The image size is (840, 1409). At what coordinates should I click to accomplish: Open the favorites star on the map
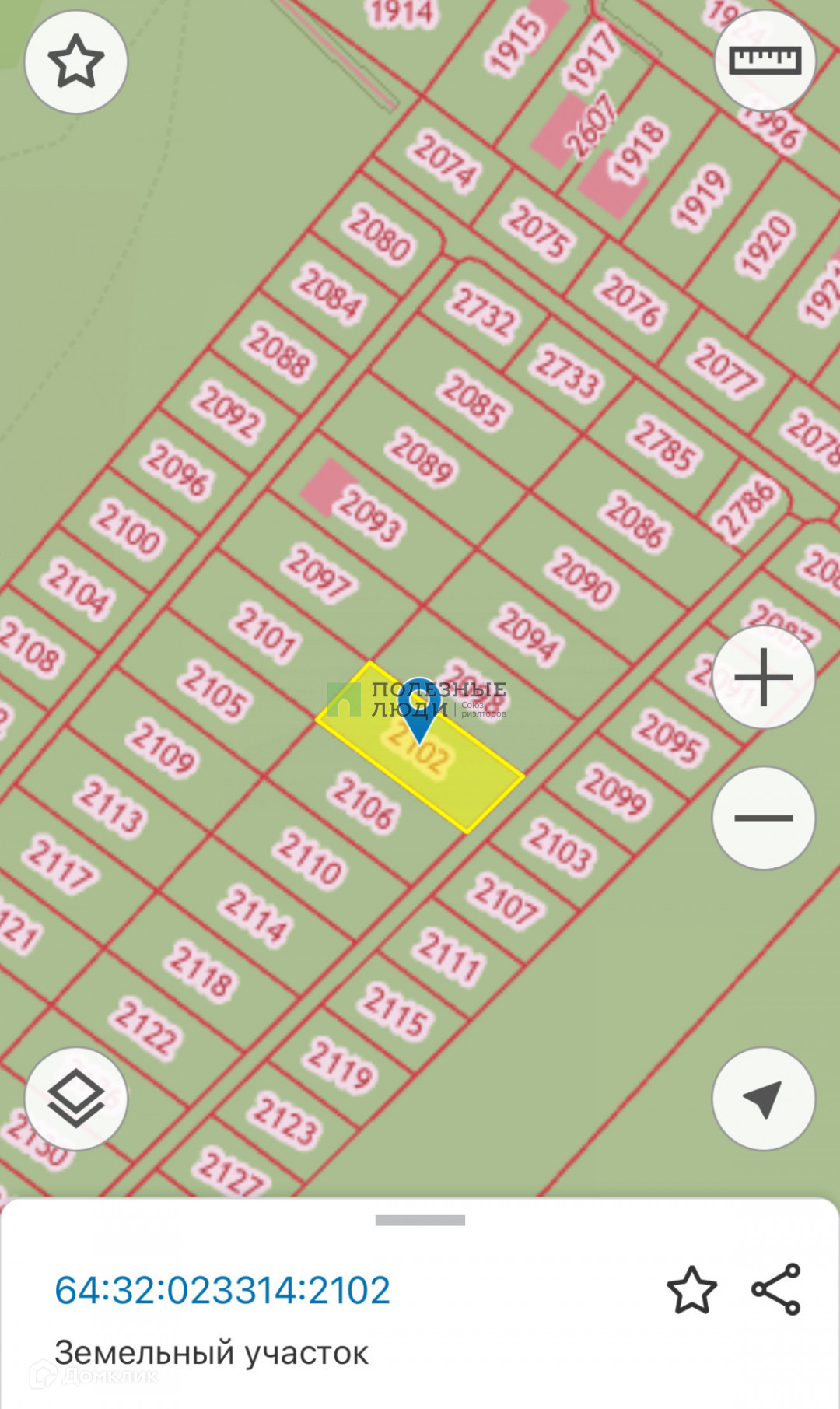click(75, 61)
